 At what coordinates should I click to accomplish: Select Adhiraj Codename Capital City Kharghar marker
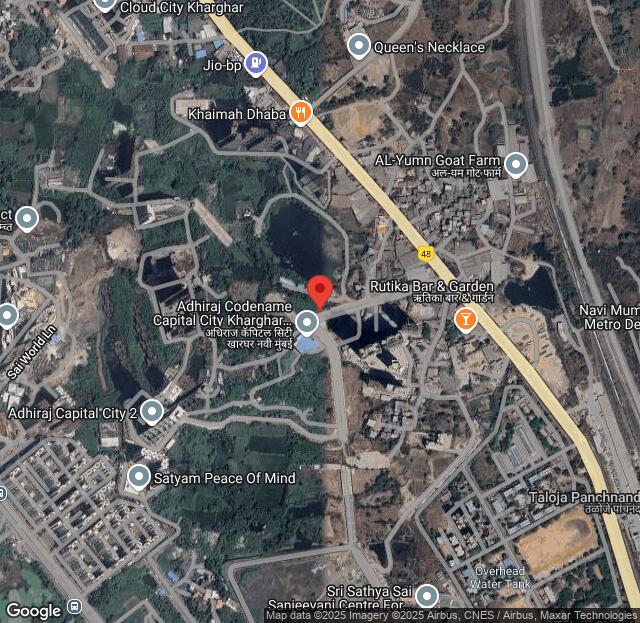pos(308,322)
